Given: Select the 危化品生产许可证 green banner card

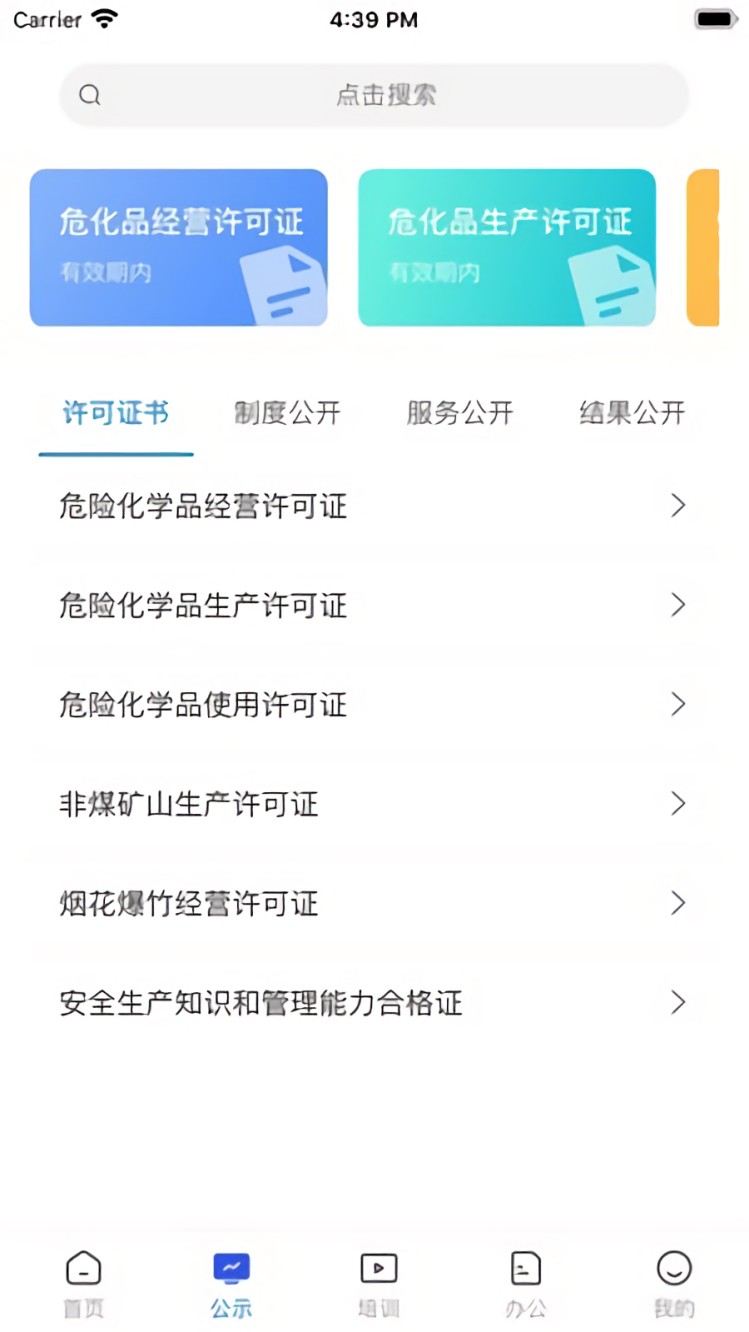Looking at the screenshot, I should click(x=507, y=246).
